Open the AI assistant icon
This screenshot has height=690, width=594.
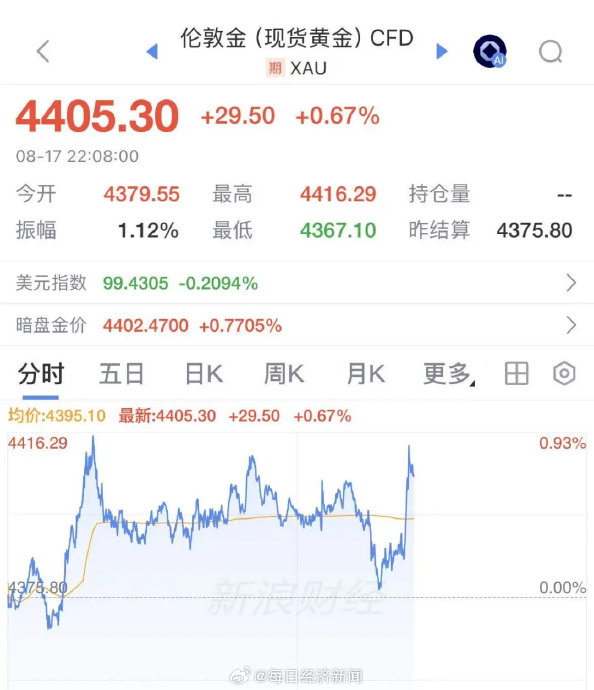(490, 51)
